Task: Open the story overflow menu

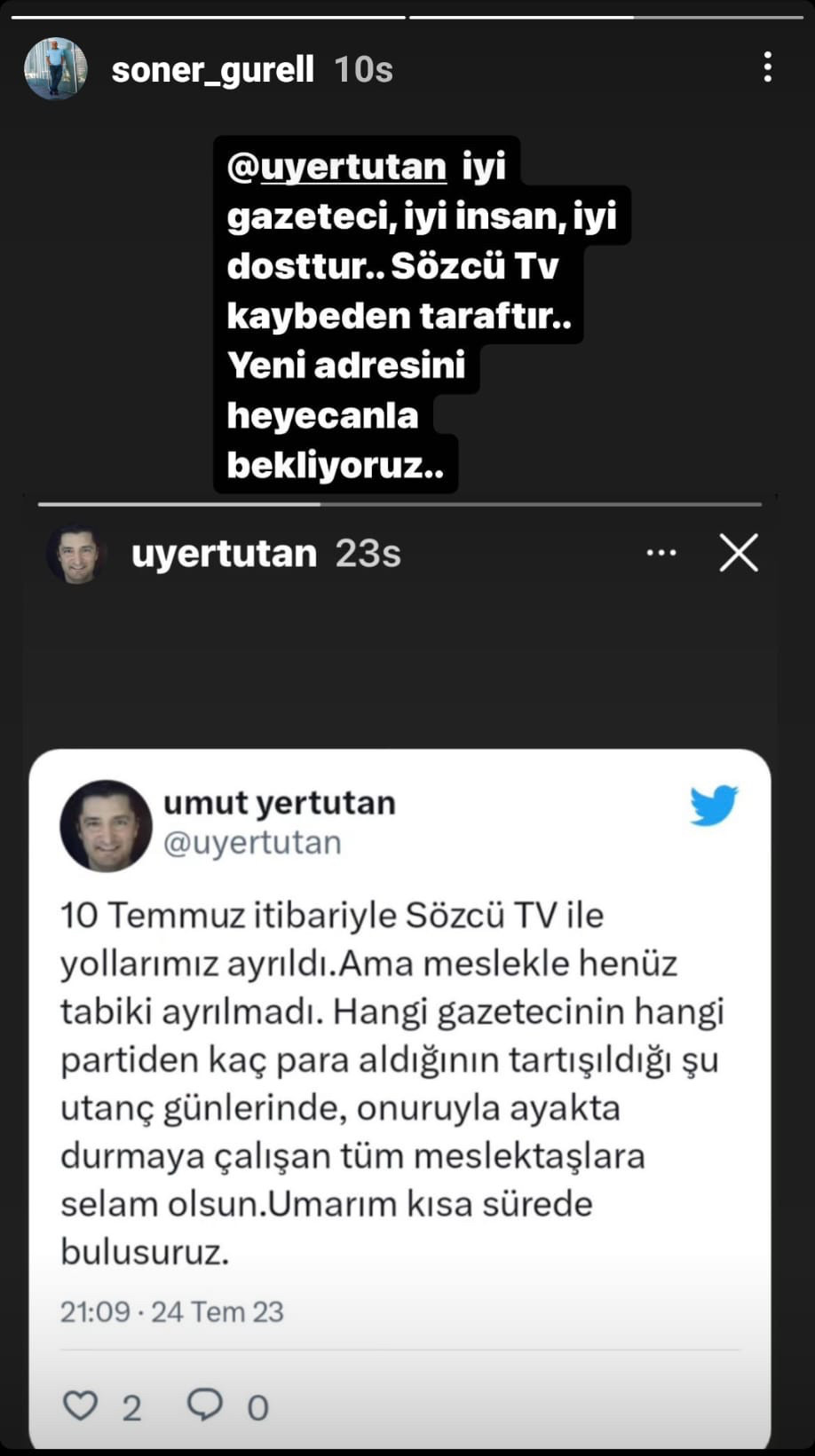Action: click(x=768, y=67)
